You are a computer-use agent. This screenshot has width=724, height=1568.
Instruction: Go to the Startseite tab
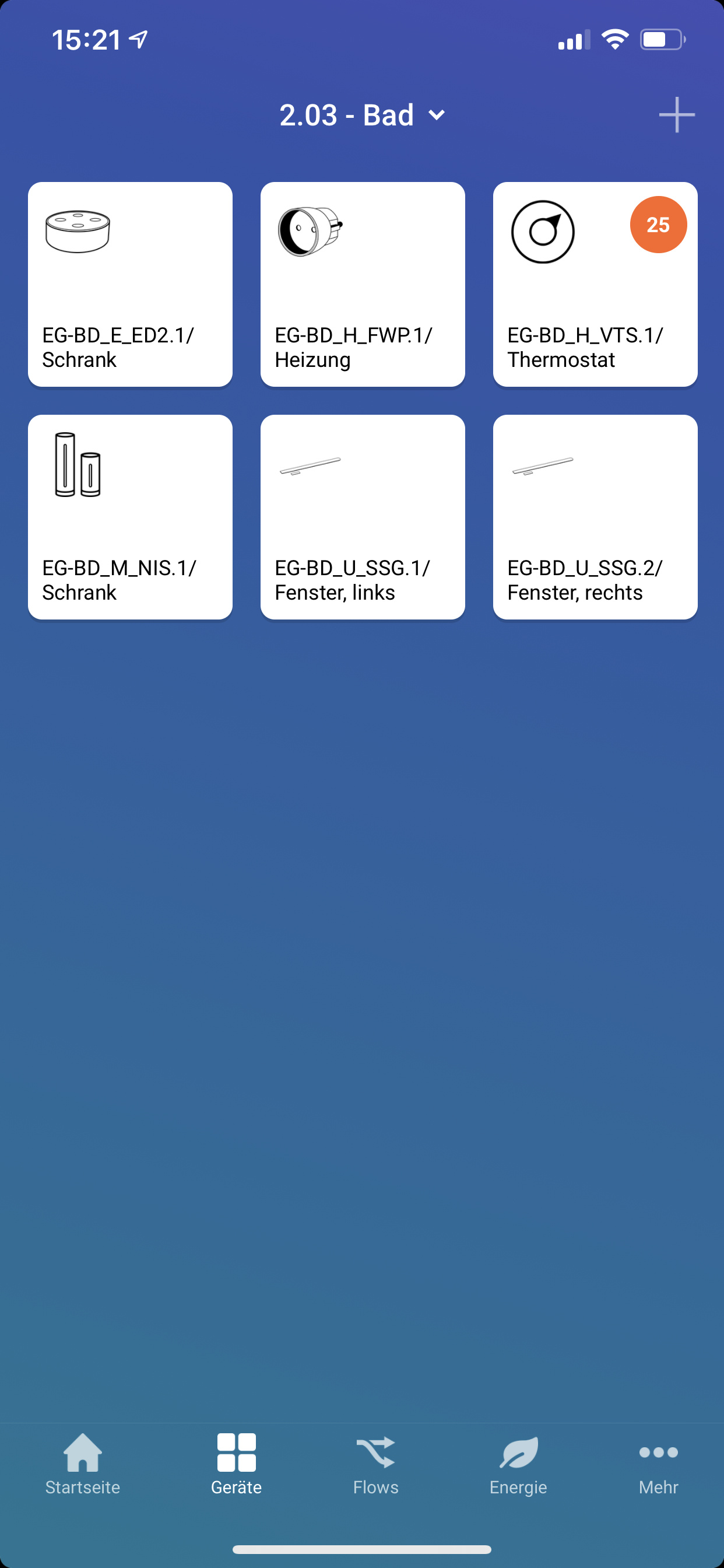83,1464
